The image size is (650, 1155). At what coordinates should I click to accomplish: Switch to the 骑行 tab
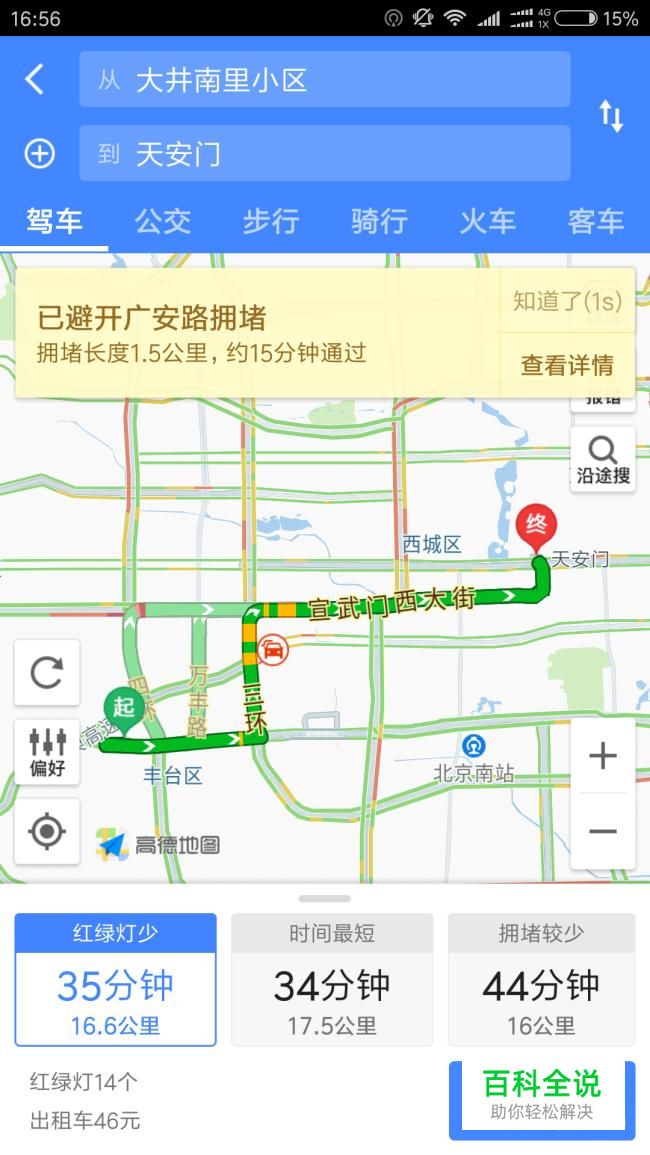coord(379,221)
